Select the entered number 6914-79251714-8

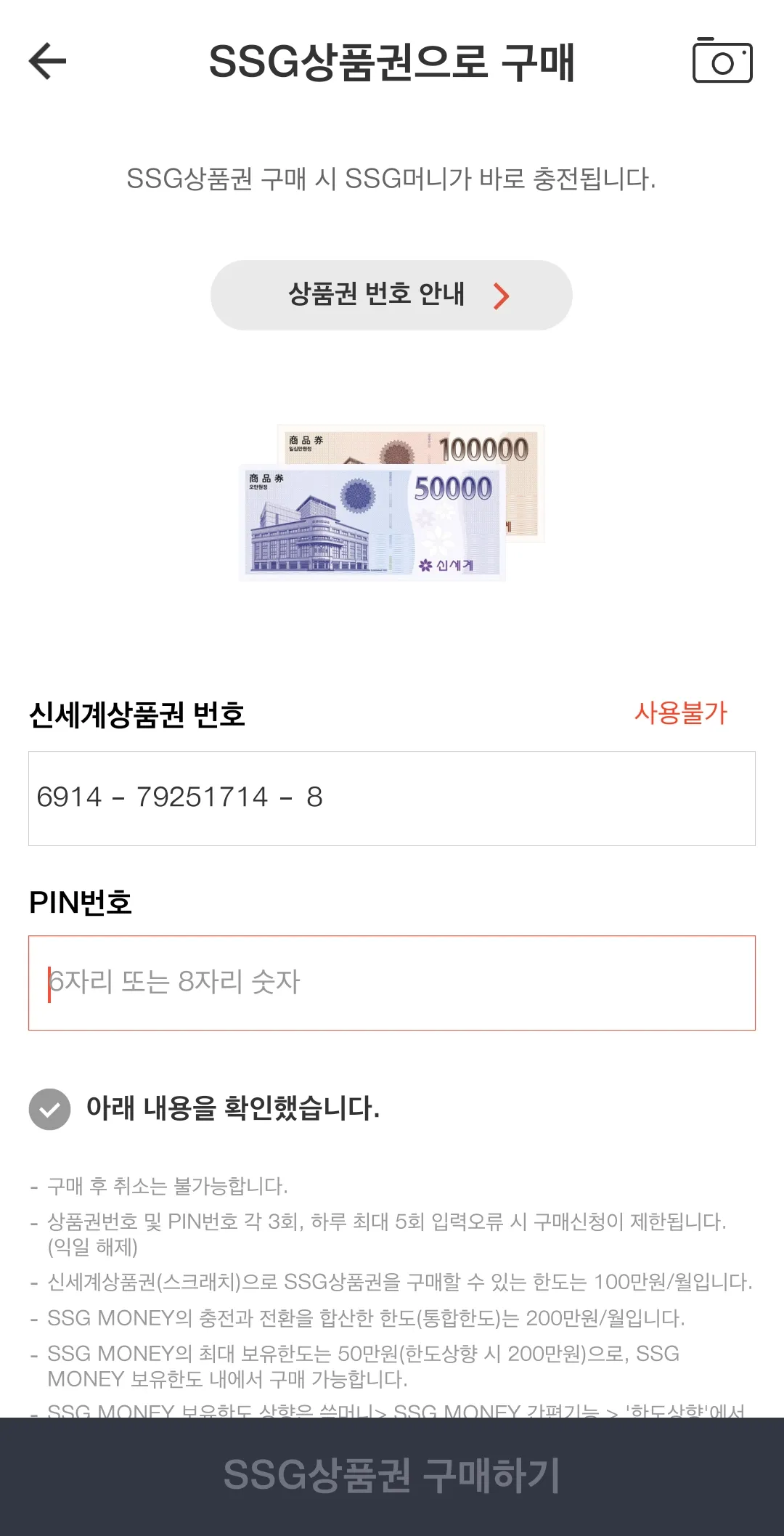(x=181, y=797)
